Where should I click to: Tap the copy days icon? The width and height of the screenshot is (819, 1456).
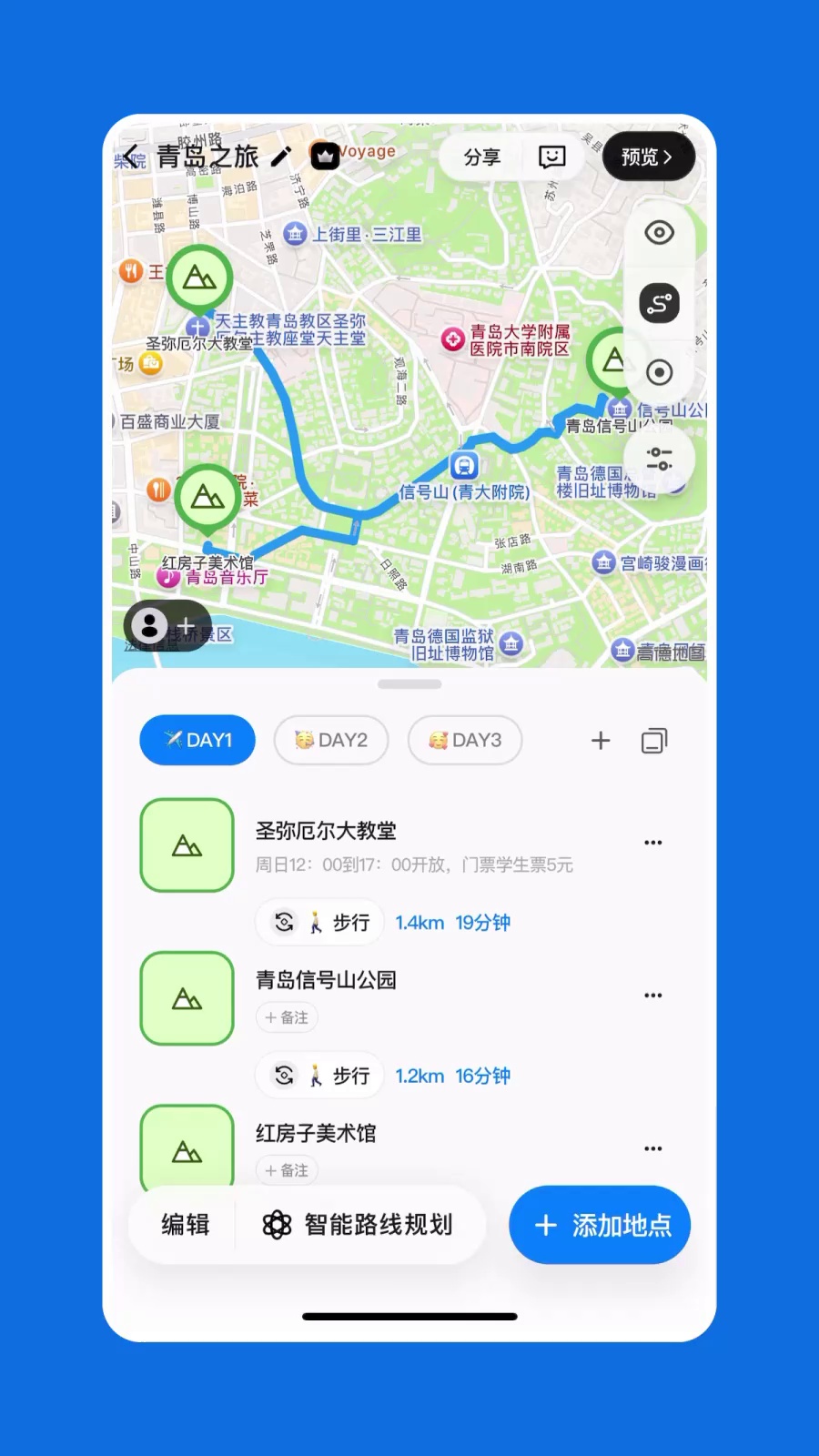click(654, 741)
